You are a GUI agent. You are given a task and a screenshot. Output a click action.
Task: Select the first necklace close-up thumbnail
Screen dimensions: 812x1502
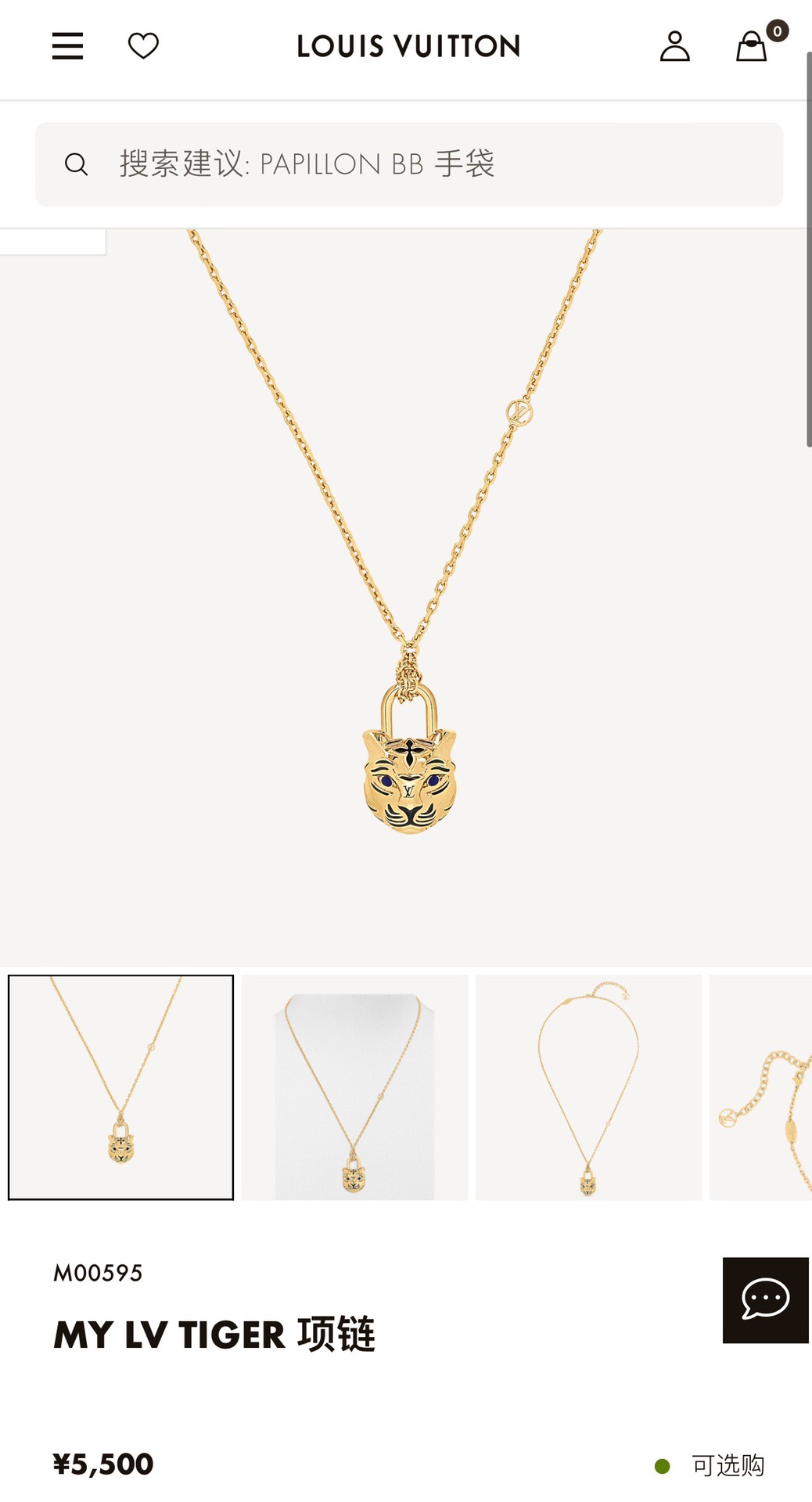(121, 1087)
